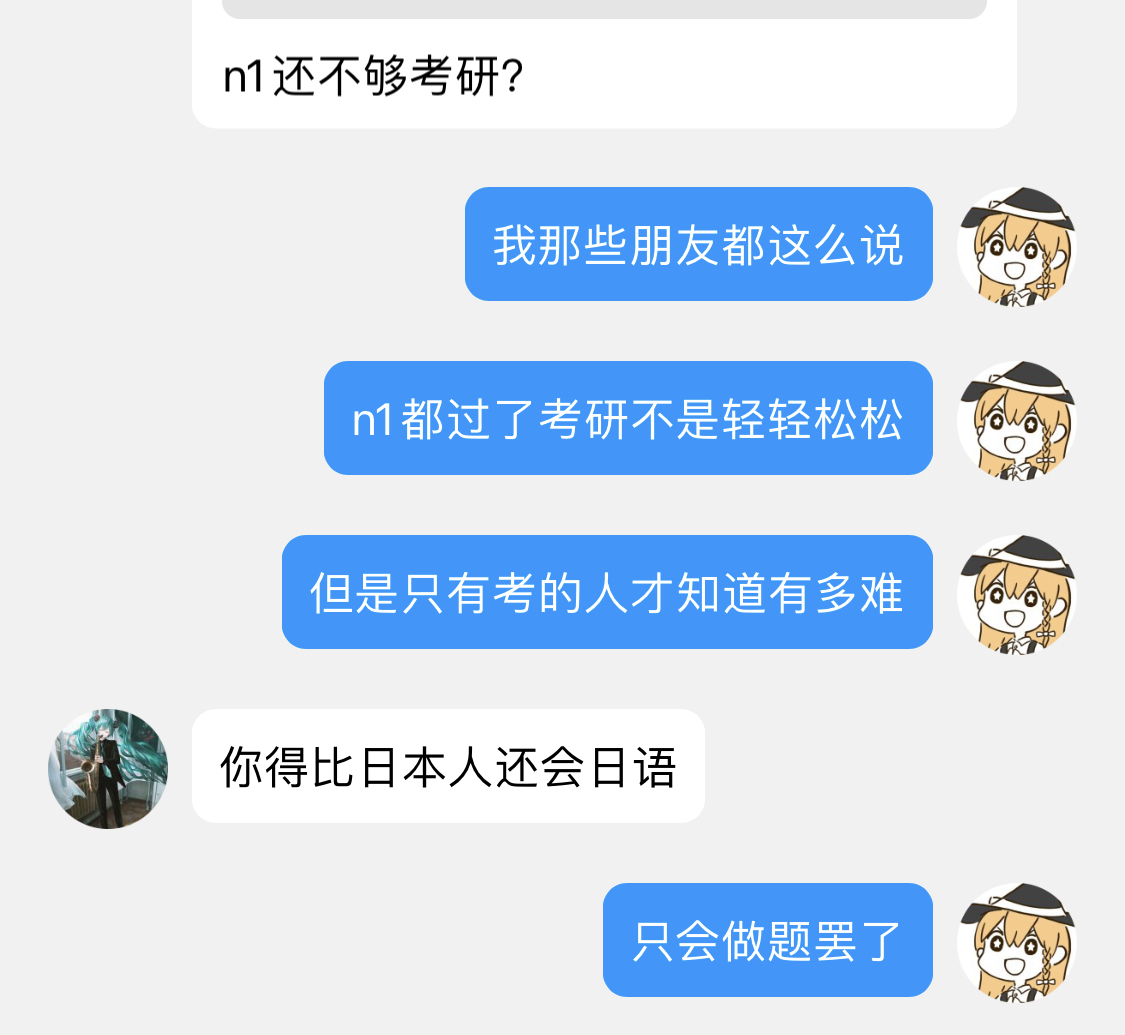The height and width of the screenshot is (1035, 1125).
Task: Open the avatar beside 但是只有考的人才知道有多难
Action: pyautogui.click(x=1016, y=593)
